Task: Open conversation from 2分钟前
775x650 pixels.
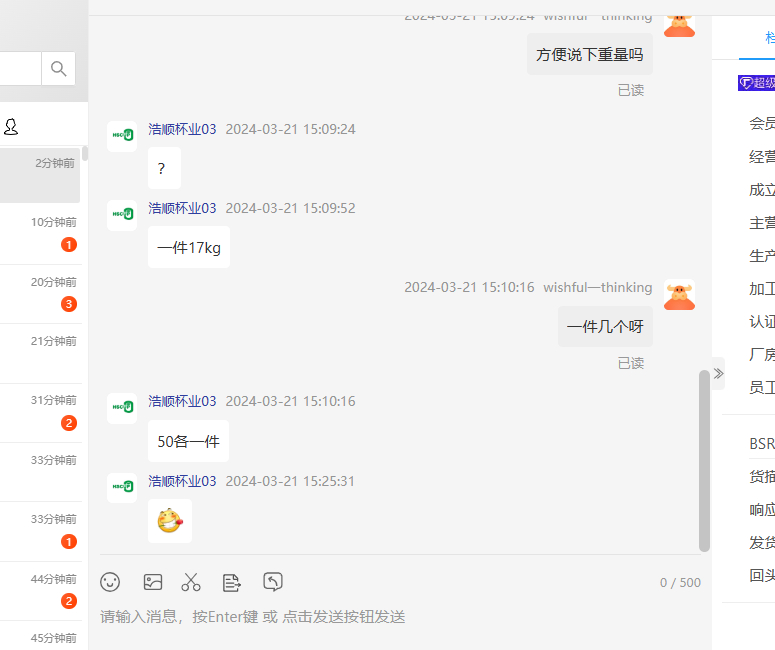Action: [42, 175]
